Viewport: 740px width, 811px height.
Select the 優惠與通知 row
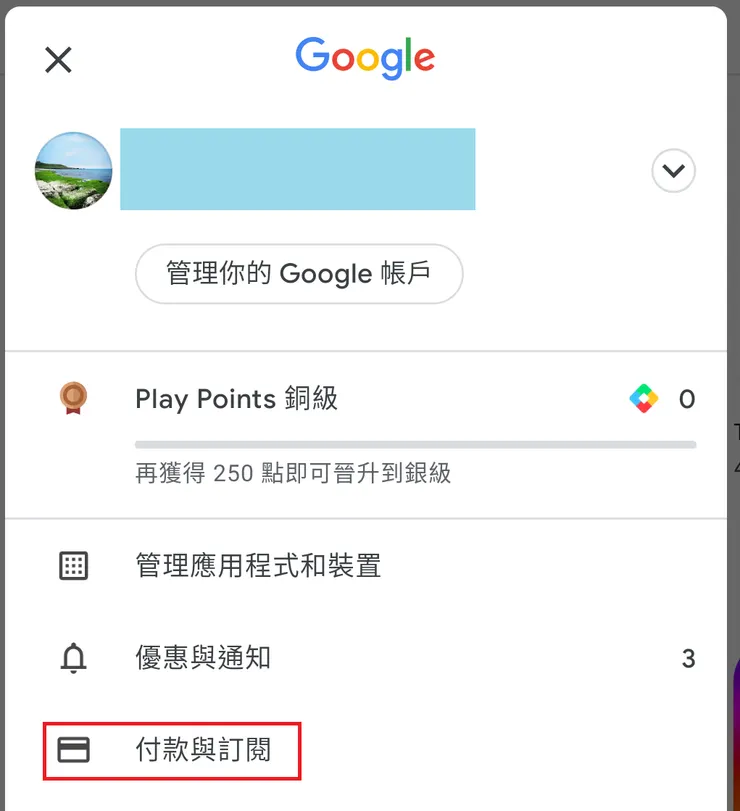pos(202,658)
